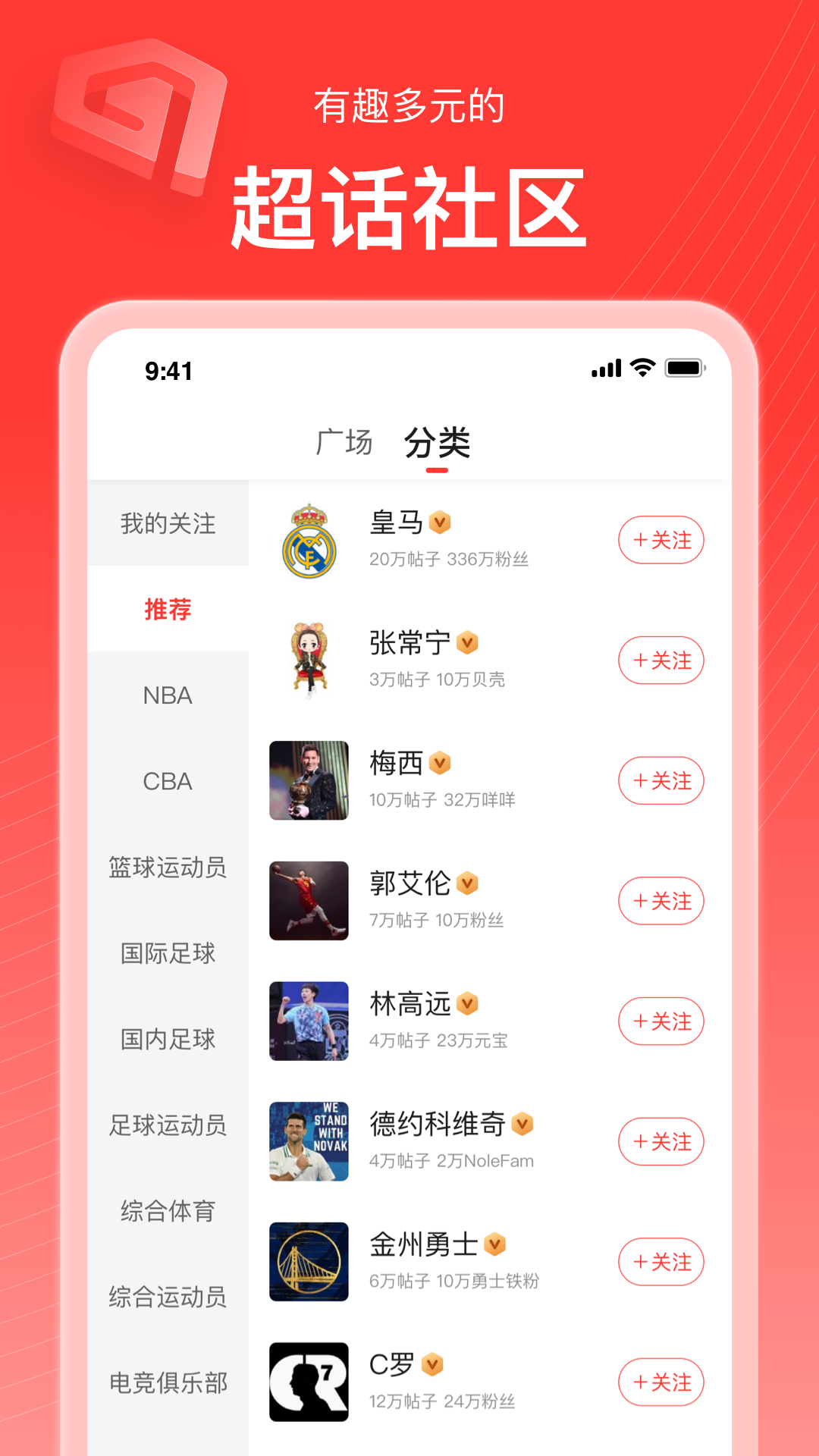819x1456 pixels.
Task: Click the CR7 logo next to C罗
Action: [309, 1382]
